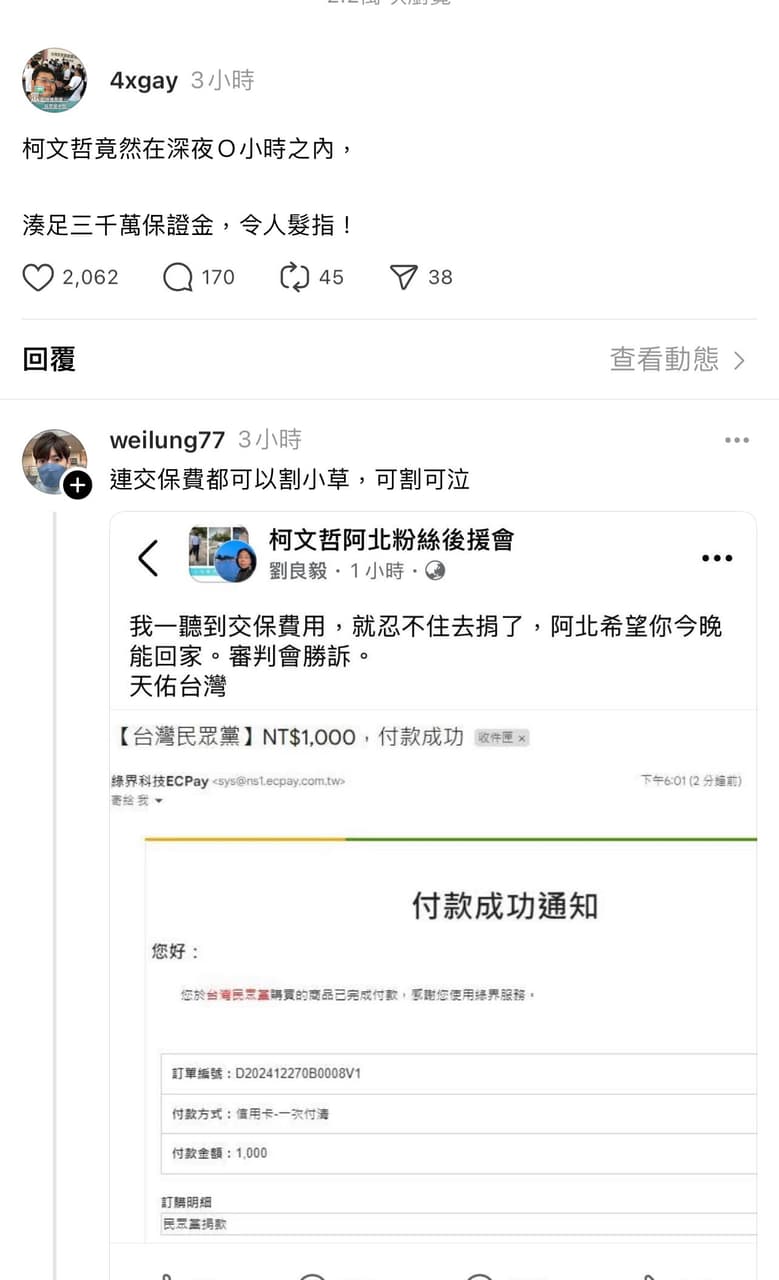Viewport: 779px width, 1280px height.
Task: Follow weilung77 via avatar plus badge
Action: click(x=77, y=486)
